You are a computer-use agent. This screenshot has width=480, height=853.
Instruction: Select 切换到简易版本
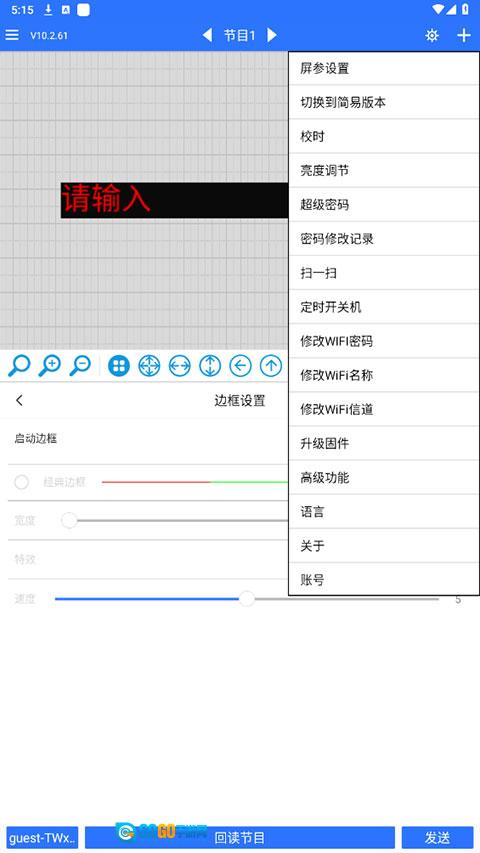(x=384, y=102)
